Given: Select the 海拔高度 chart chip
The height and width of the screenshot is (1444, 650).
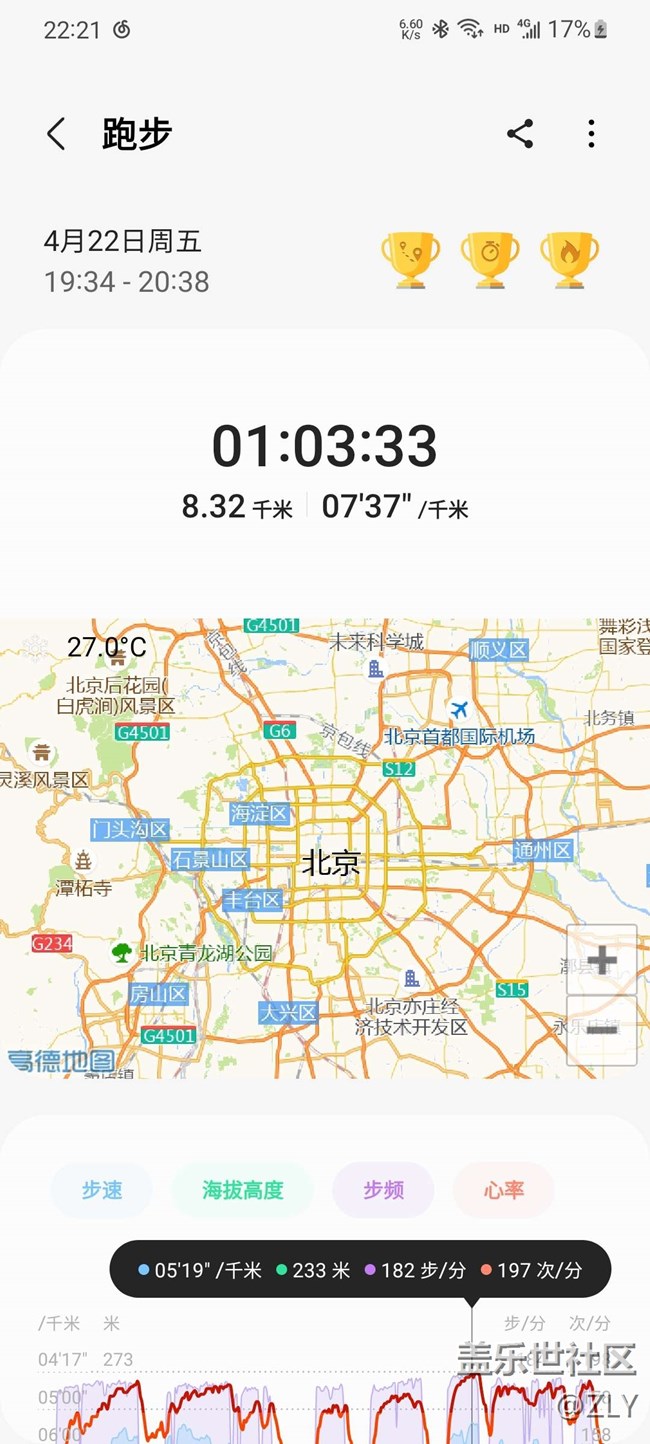Looking at the screenshot, I should tap(243, 1190).
